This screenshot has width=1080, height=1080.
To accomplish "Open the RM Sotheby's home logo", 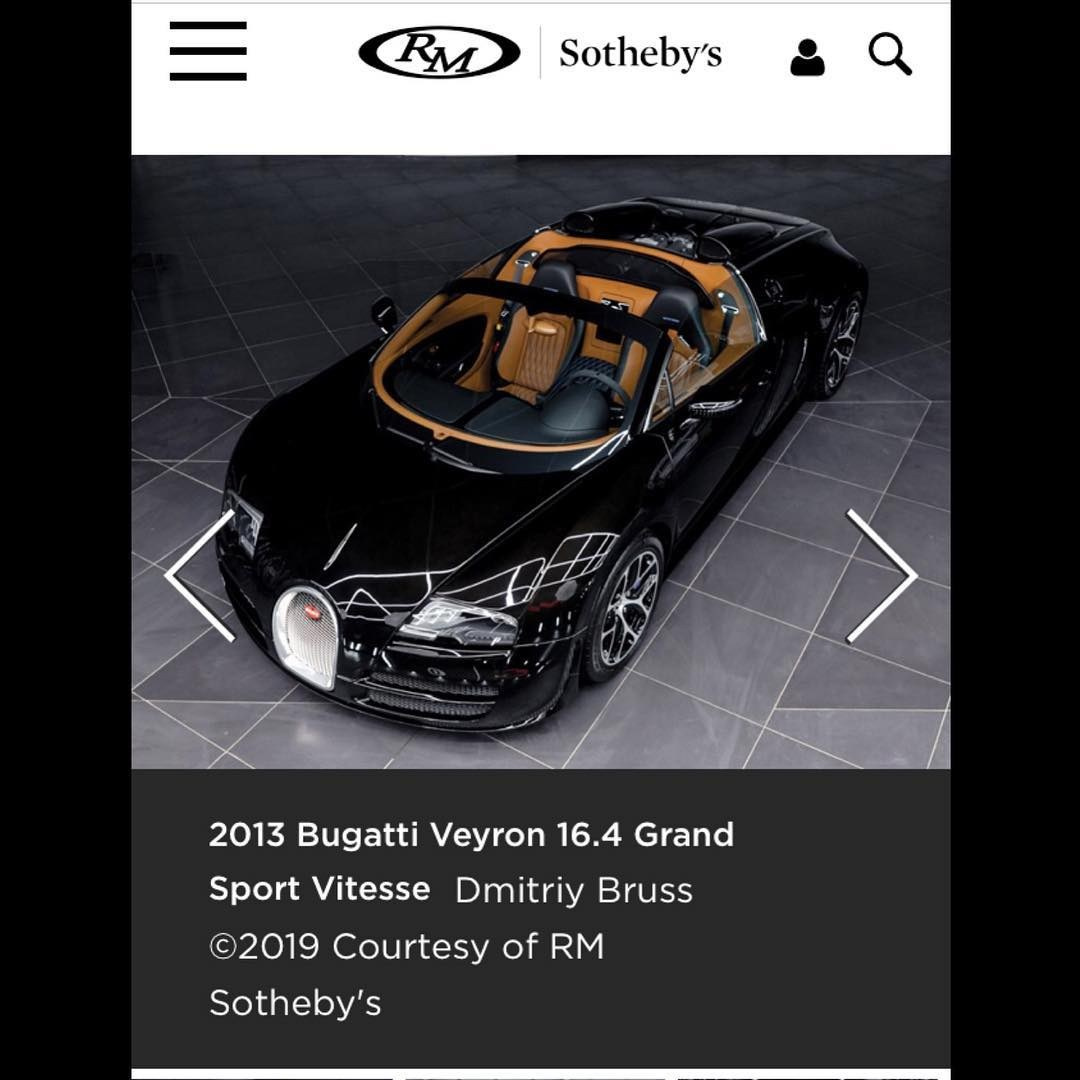I will [x=540, y=53].
